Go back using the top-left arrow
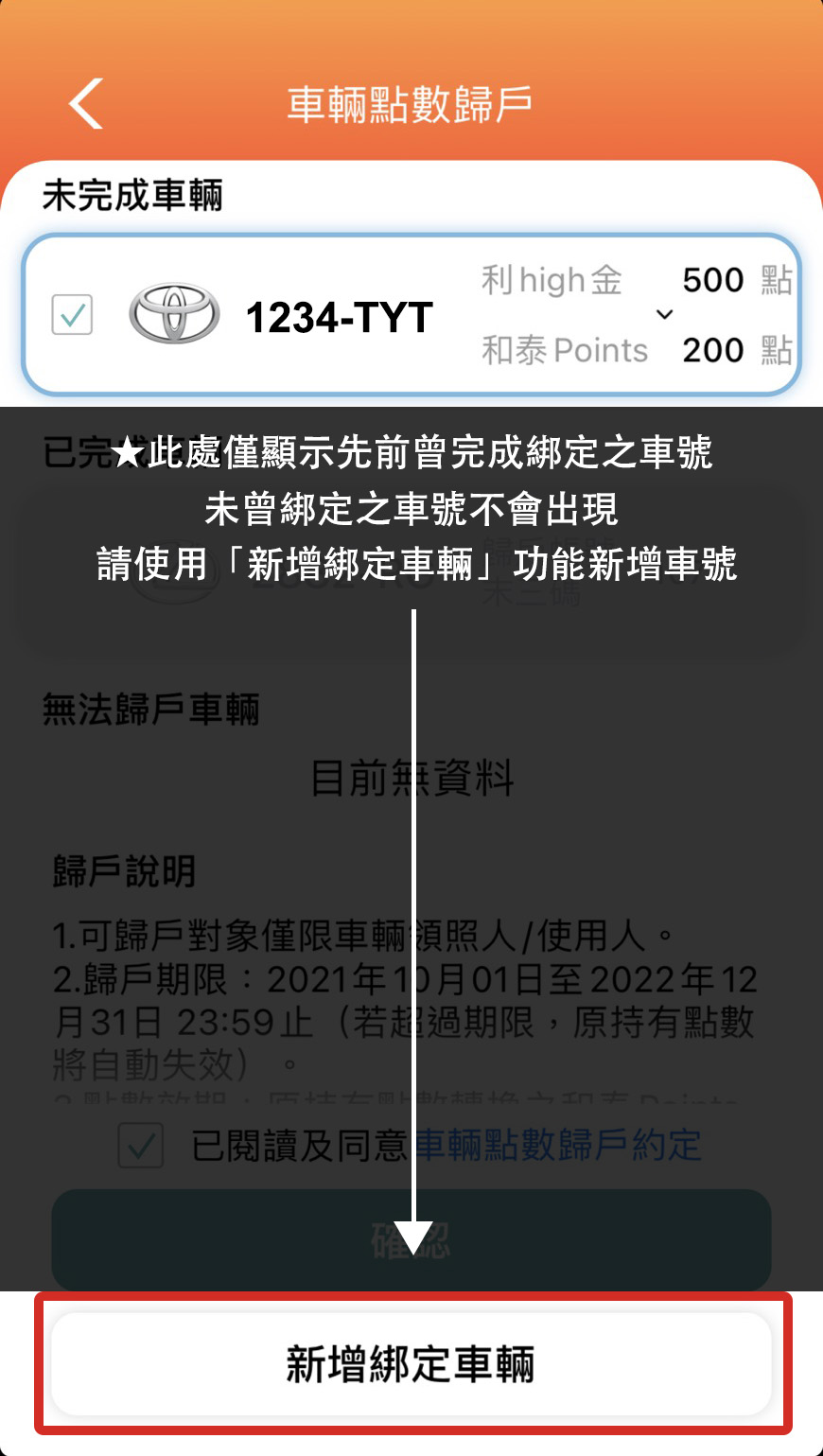This screenshot has width=823, height=1456. click(x=86, y=103)
